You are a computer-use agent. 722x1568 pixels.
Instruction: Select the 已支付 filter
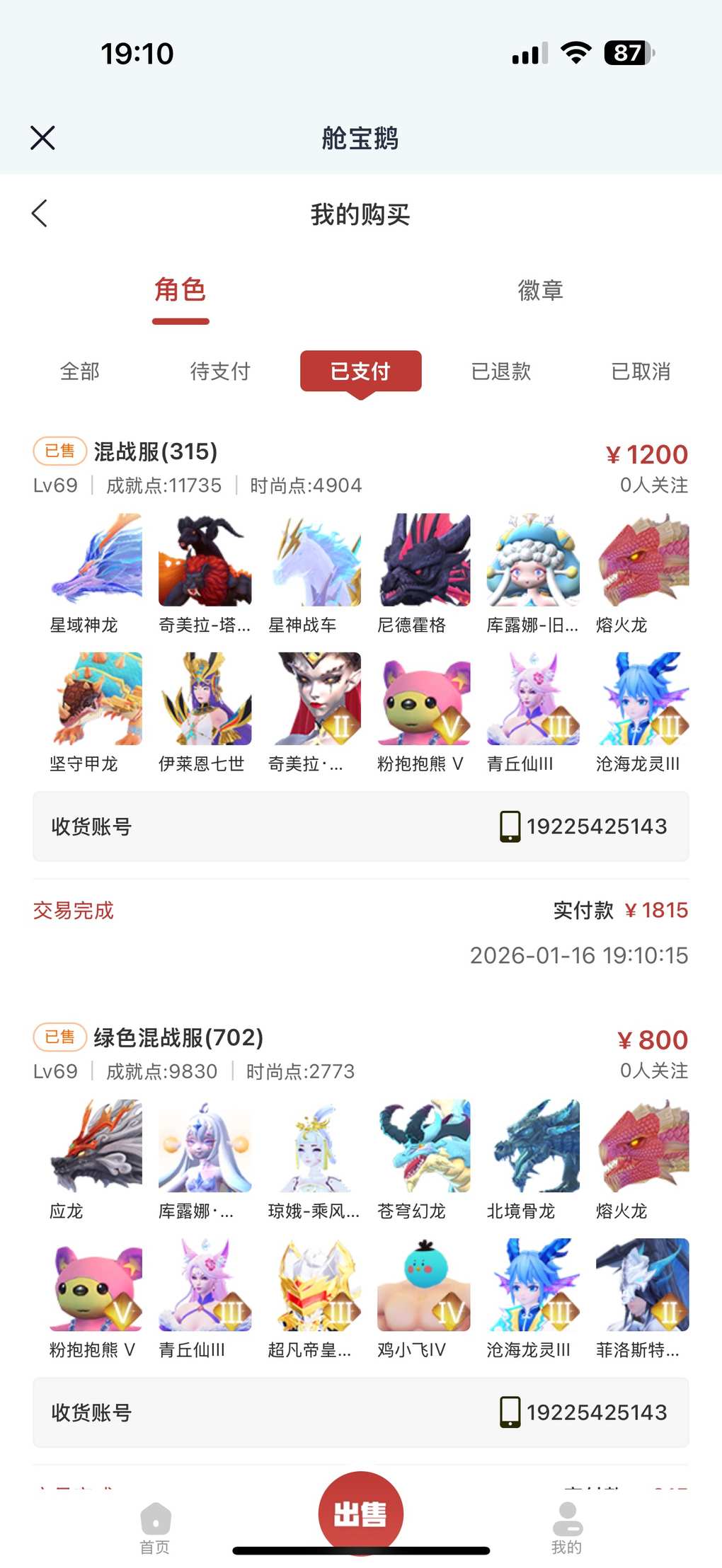click(x=360, y=371)
